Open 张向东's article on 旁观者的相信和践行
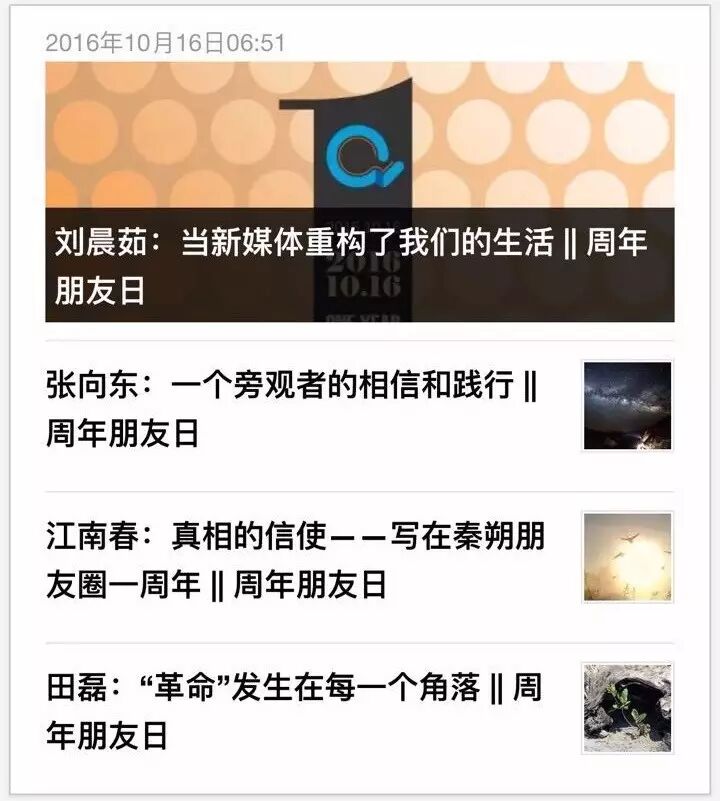 pyautogui.click(x=292, y=408)
